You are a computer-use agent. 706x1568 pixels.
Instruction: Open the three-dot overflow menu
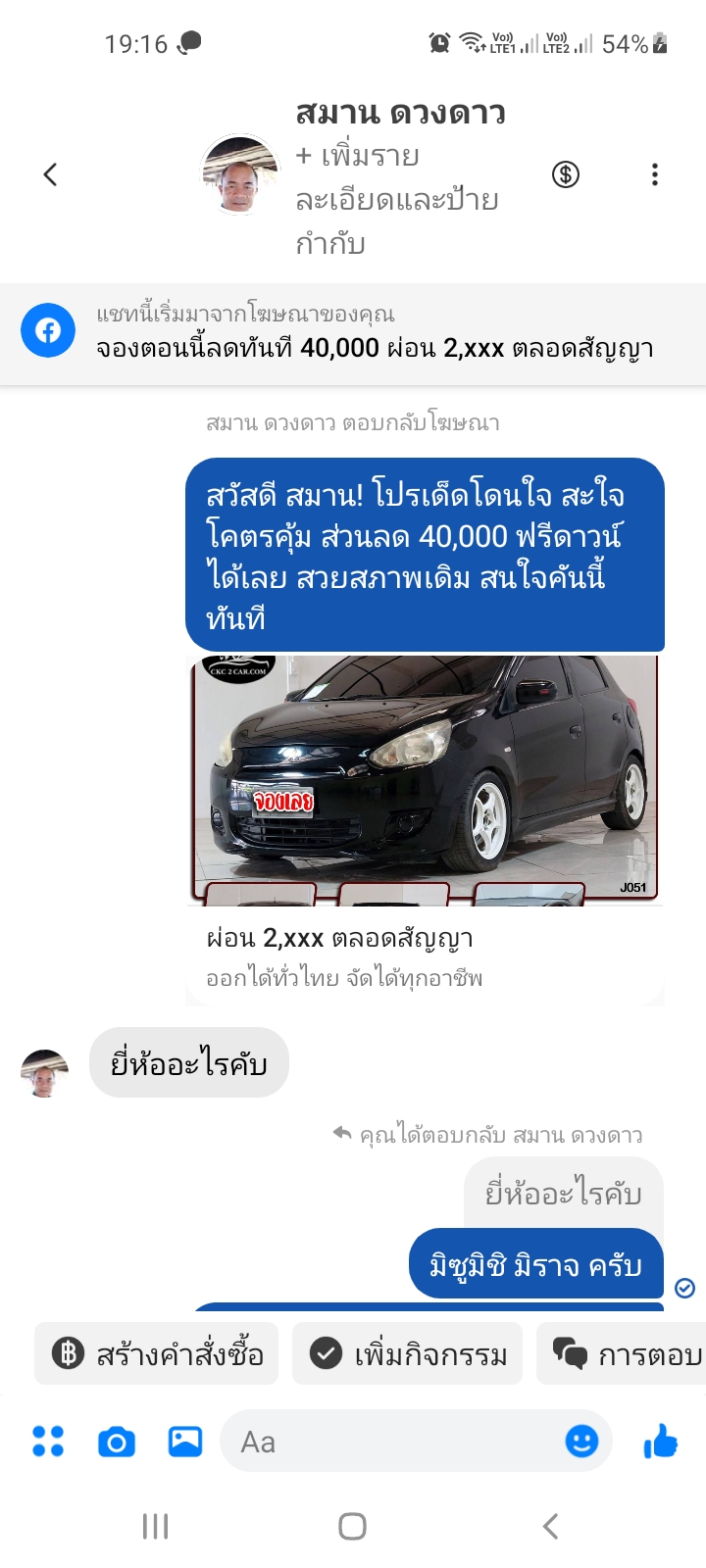(x=655, y=174)
